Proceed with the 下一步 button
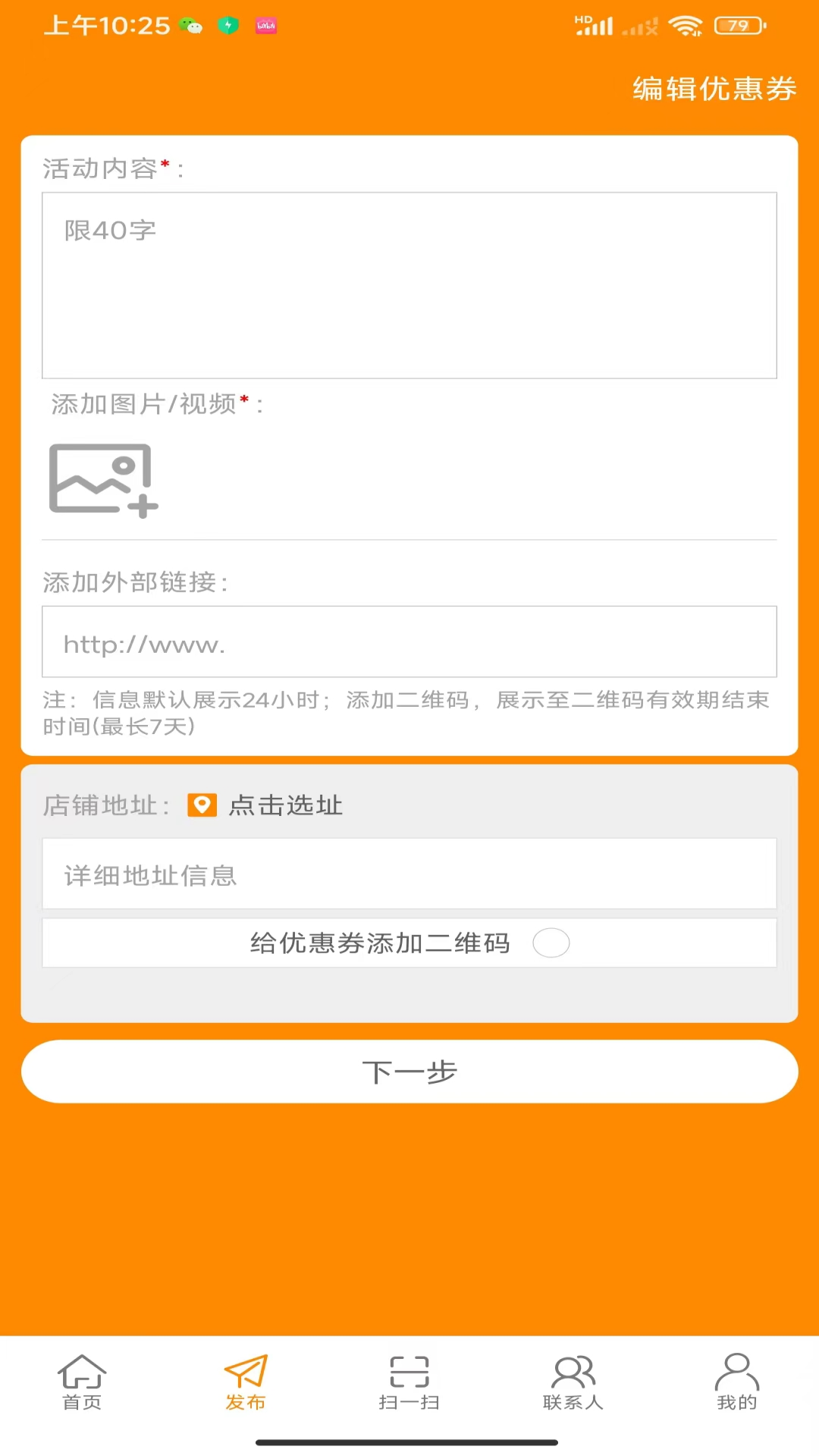 (x=409, y=1072)
